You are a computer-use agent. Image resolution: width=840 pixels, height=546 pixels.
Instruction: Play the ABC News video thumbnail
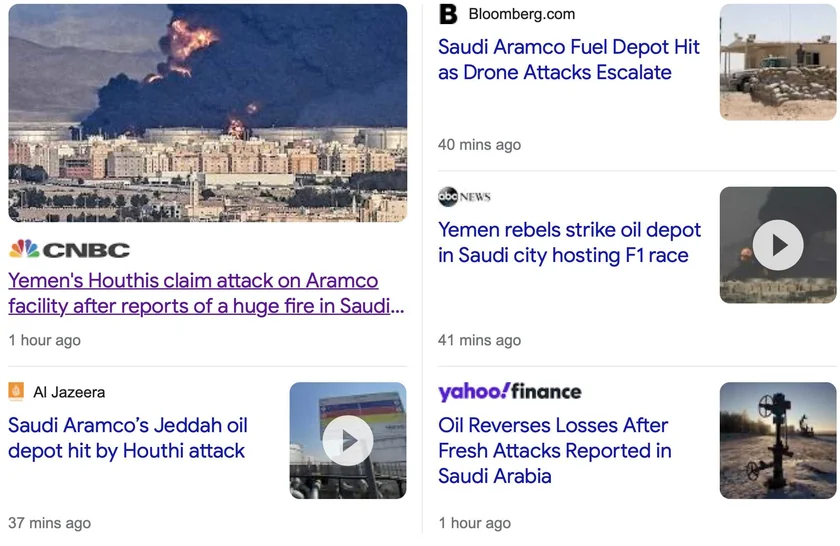778,245
